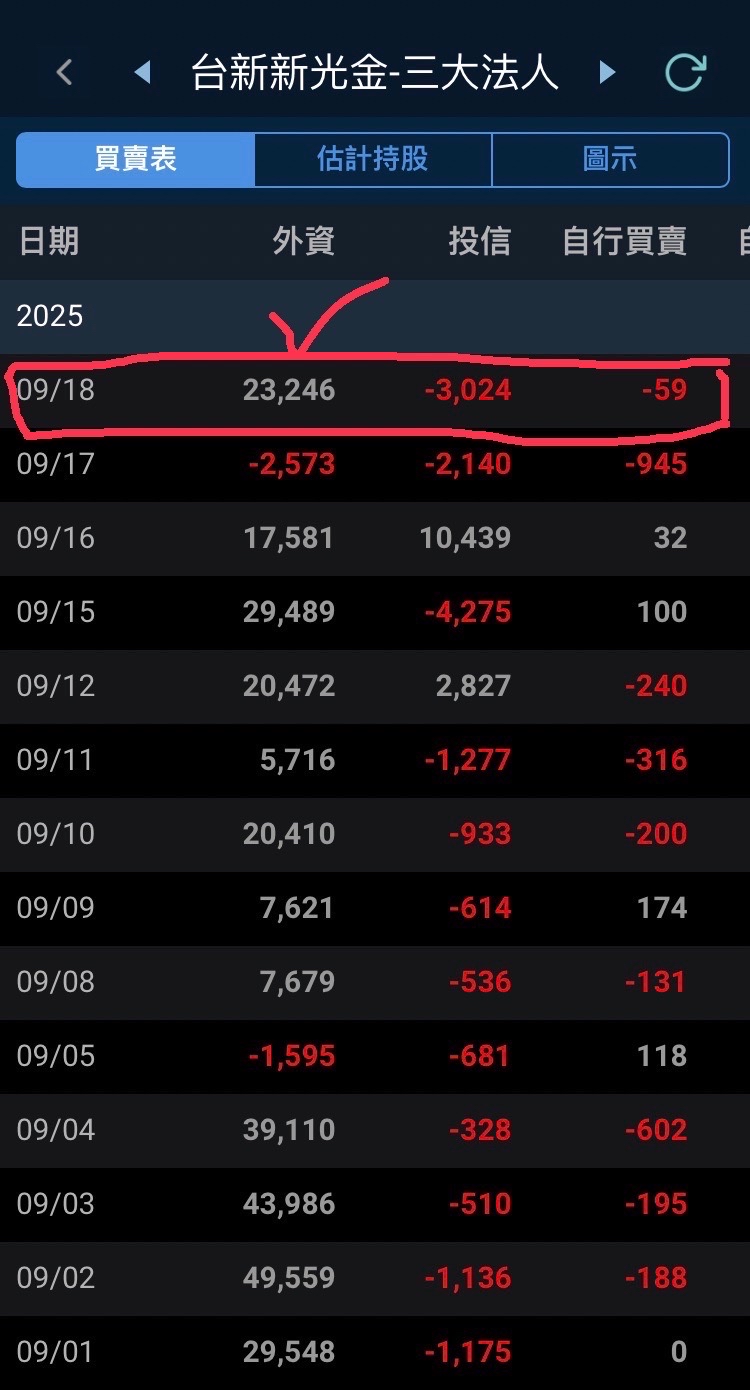Image resolution: width=750 pixels, height=1390 pixels.
Task: Refresh the institutional investors data
Action: (x=686, y=73)
